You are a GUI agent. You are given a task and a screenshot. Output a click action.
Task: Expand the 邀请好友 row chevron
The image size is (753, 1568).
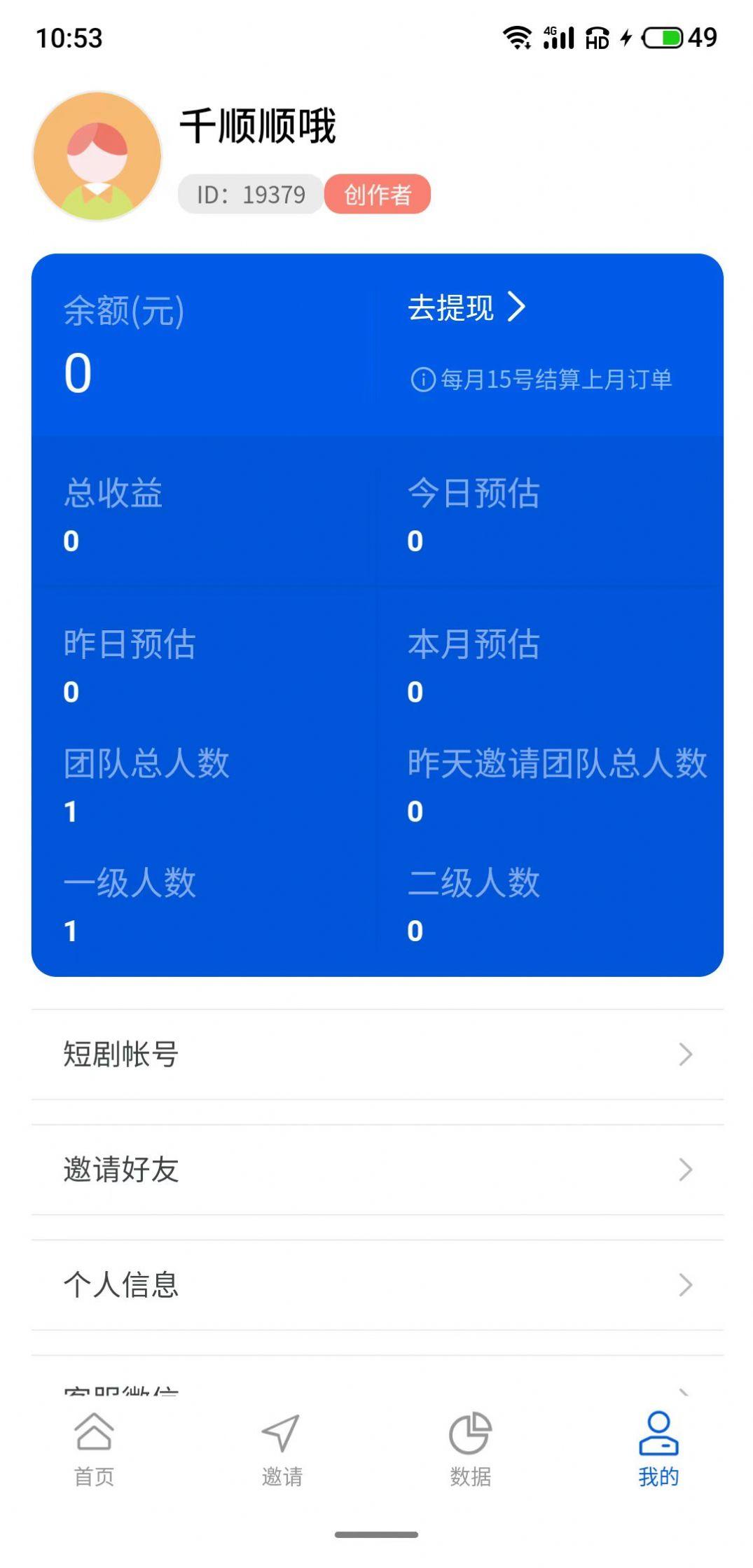pyautogui.click(x=684, y=1168)
